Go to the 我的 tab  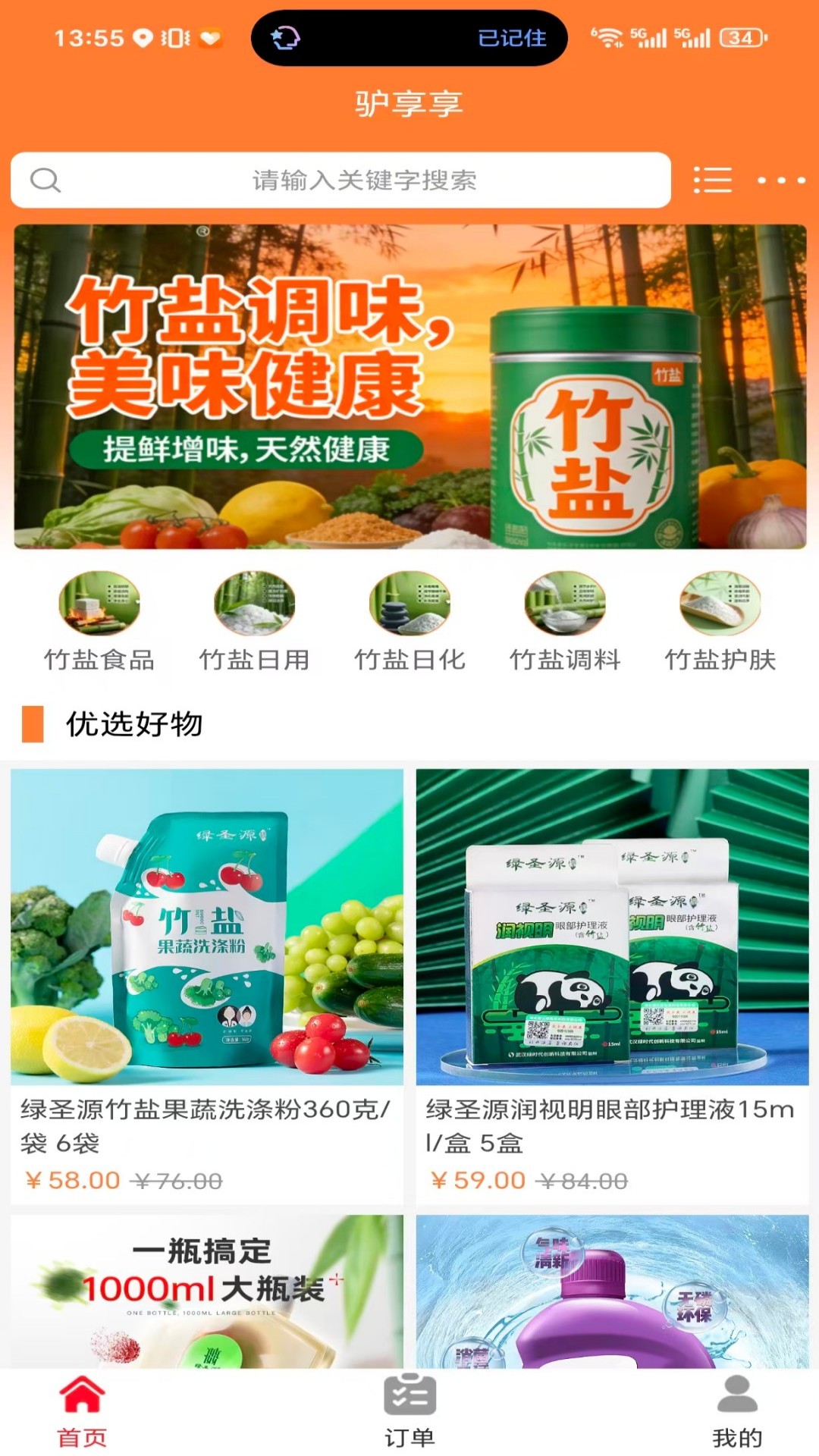[x=737, y=1412]
